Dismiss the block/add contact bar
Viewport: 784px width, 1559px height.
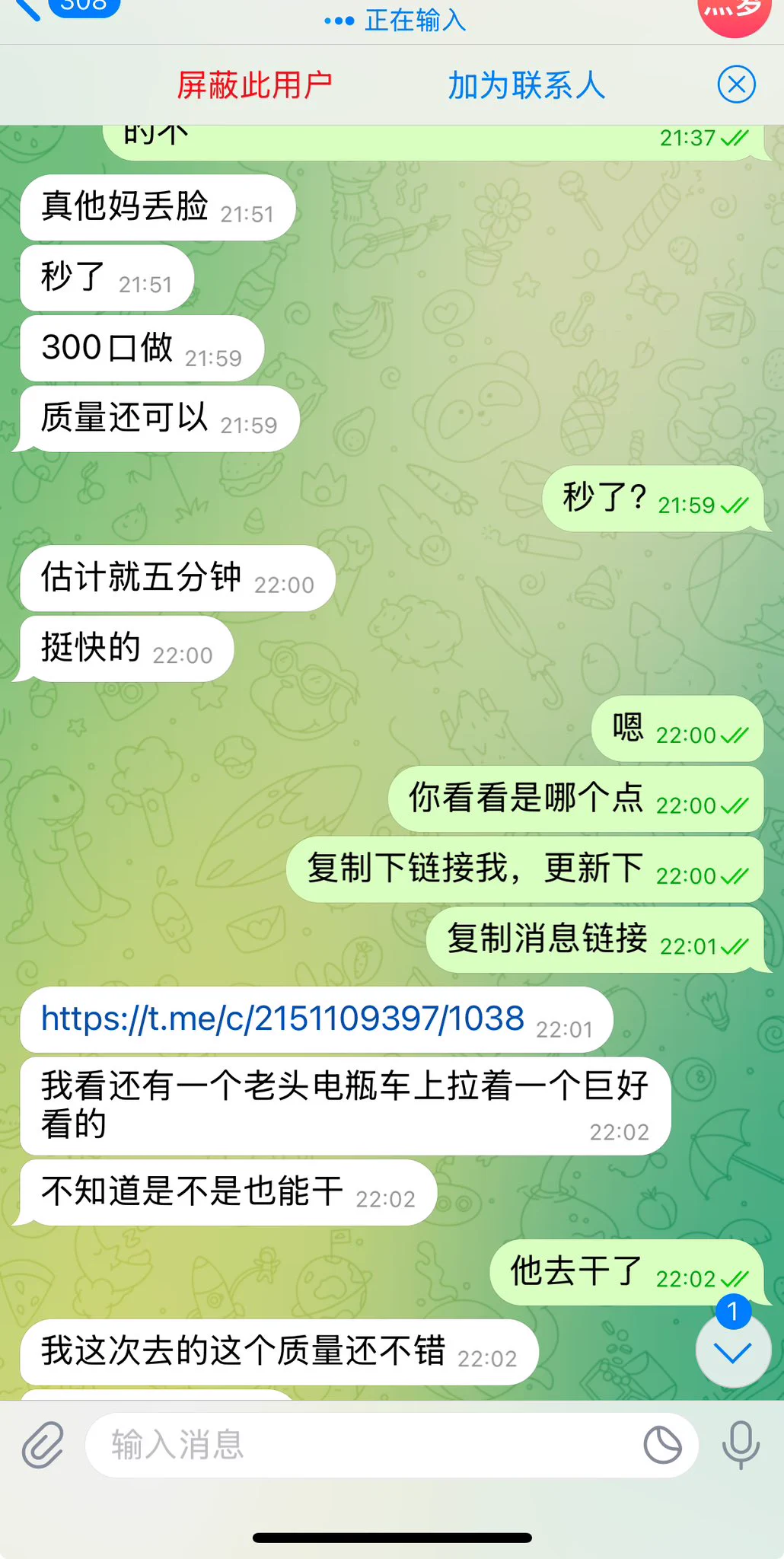(736, 84)
